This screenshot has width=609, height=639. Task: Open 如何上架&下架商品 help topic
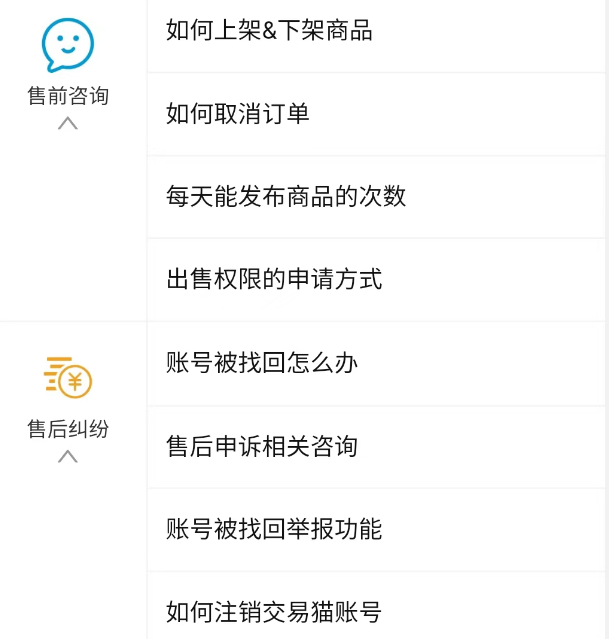pos(269,31)
